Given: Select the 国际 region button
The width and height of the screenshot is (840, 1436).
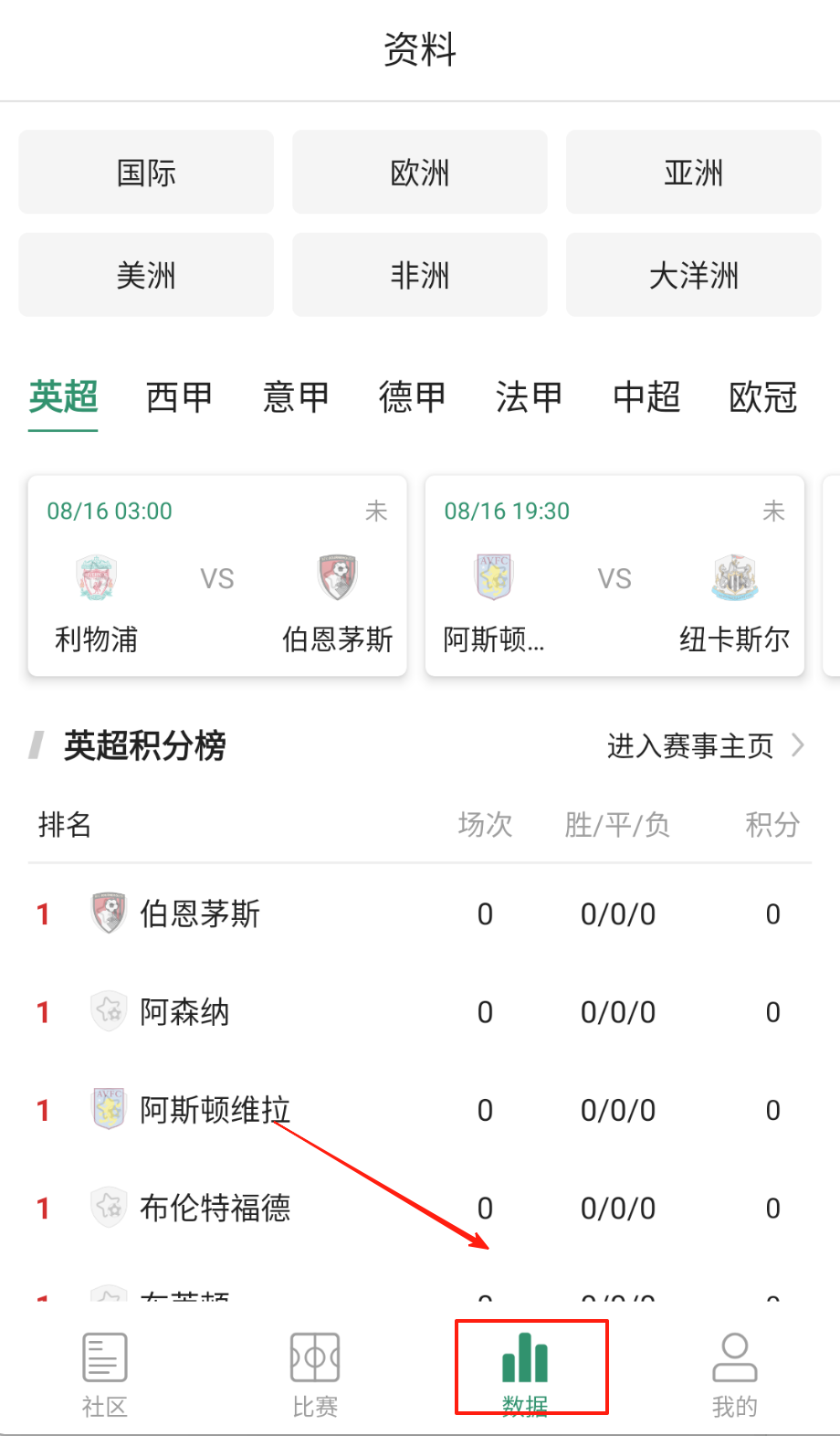Looking at the screenshot, I should tap(146, 173).
